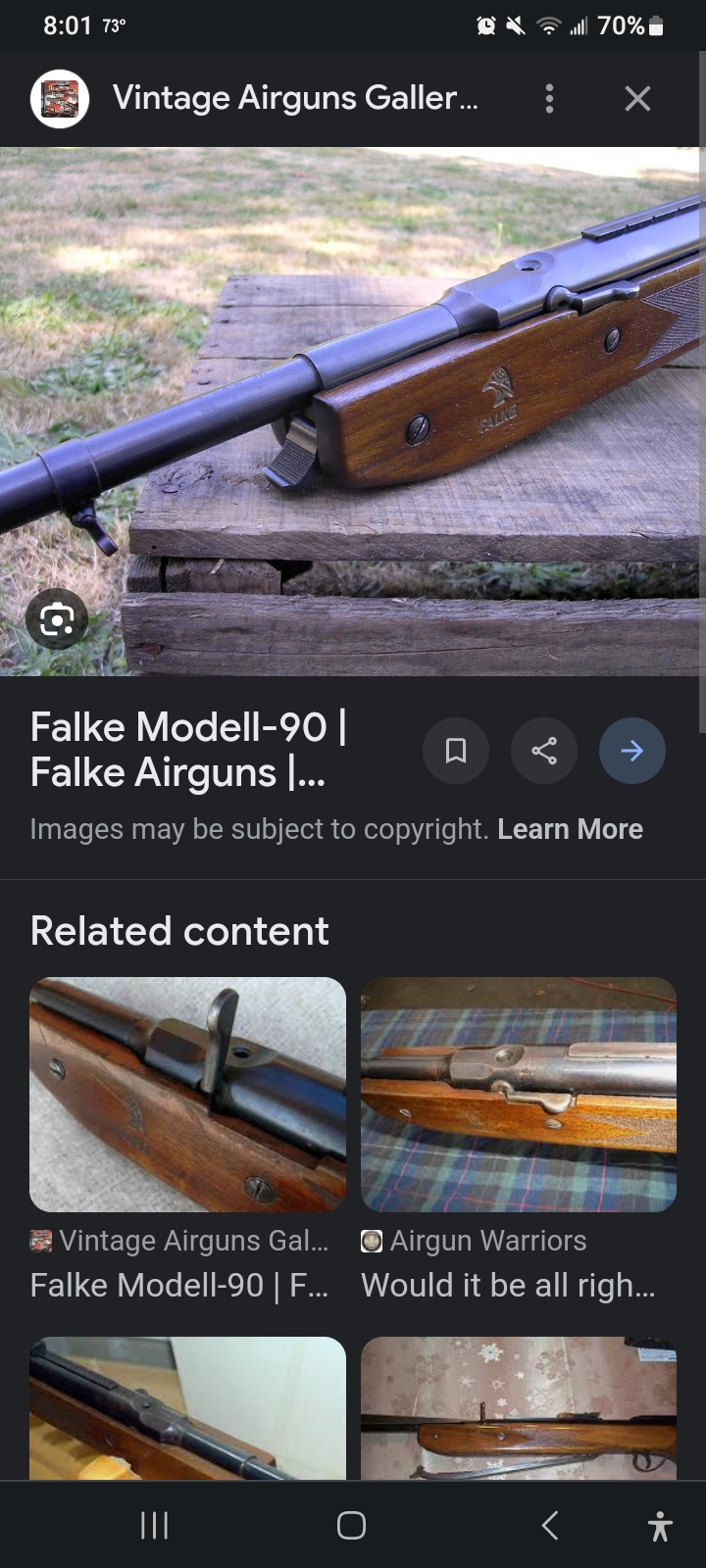Viewport: 706px width, 1568px height.
Task: Open the three-dot overflow menu
Action: 549,98
